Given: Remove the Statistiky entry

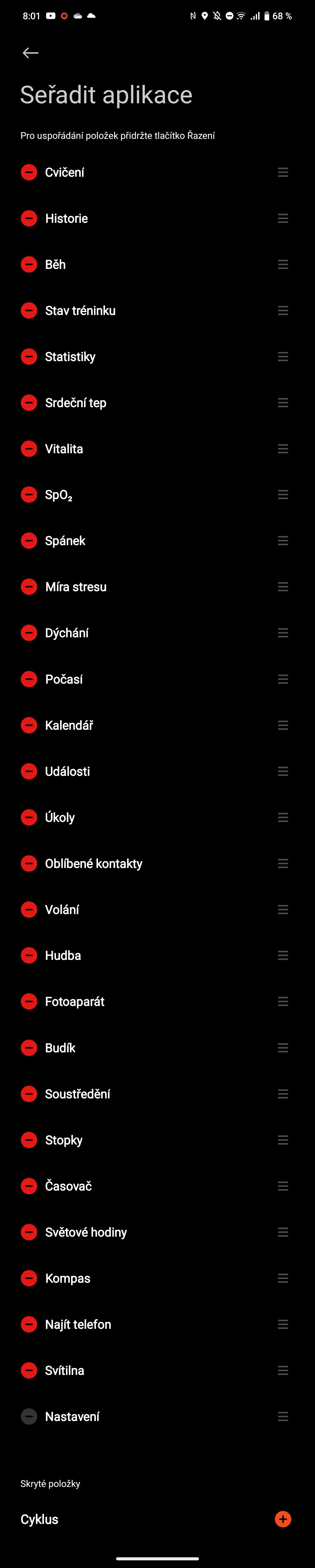Looking at the screenshot, I should [x=29, y=357].
